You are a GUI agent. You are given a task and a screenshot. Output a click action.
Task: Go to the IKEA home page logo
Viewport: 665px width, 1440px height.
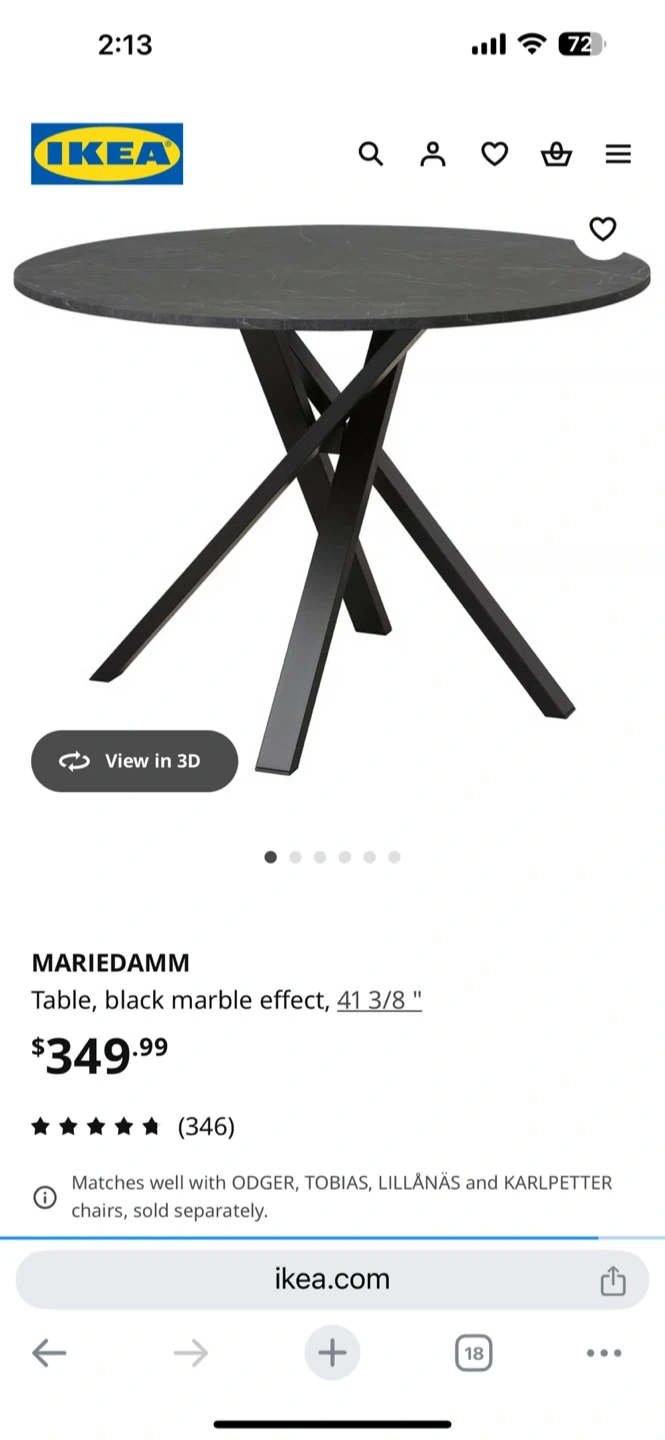click(x=107, y=154)
